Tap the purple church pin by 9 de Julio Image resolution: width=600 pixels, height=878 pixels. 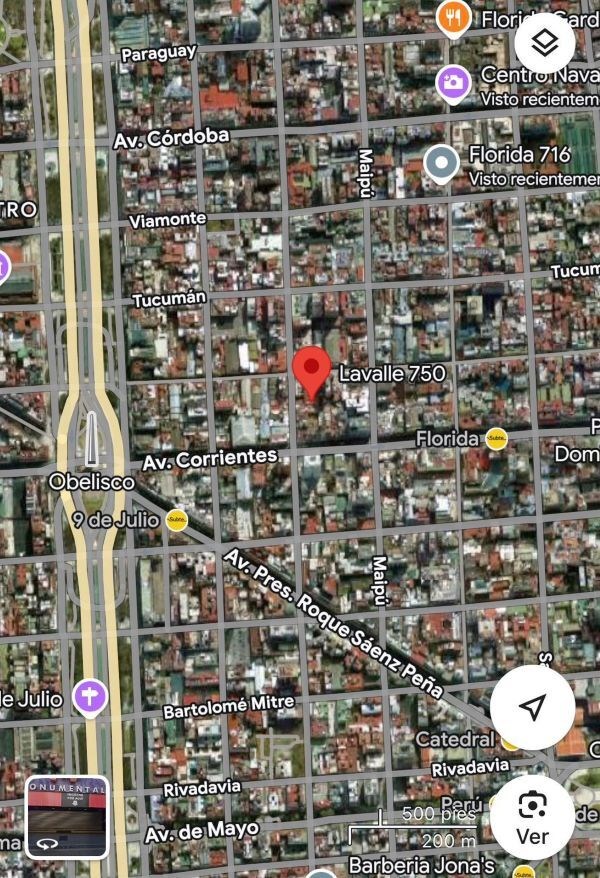[89, 698]
